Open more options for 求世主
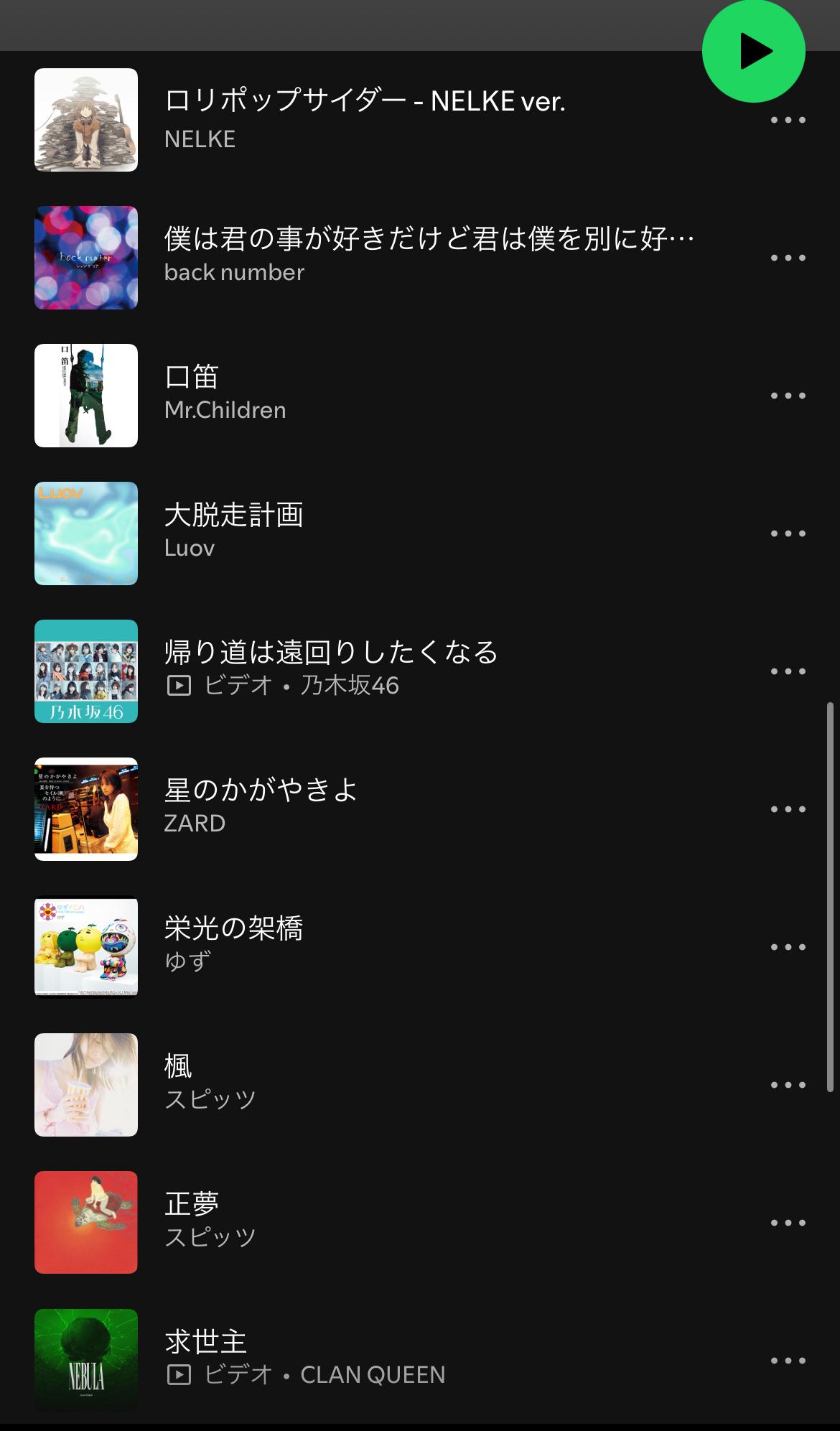The width and height of the screenshot is (840, 1431). tap(788, 1361)
